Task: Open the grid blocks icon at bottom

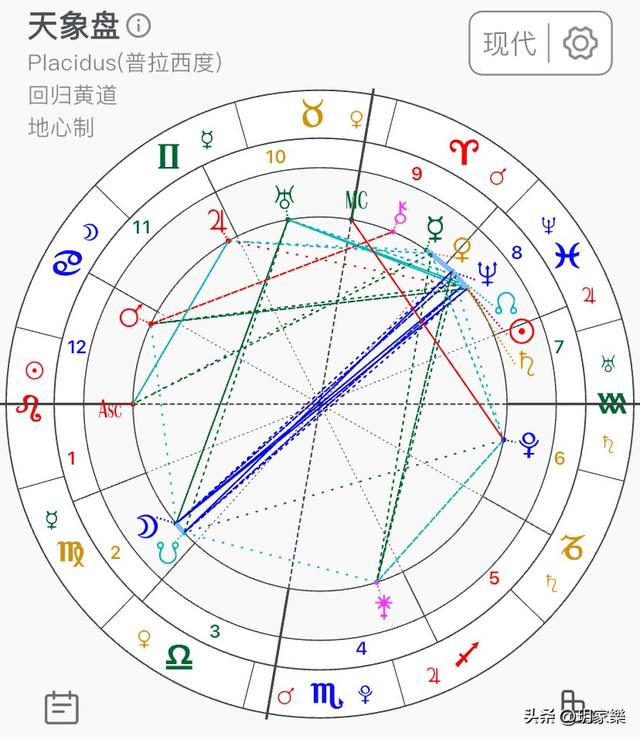Action: (572, 702)
